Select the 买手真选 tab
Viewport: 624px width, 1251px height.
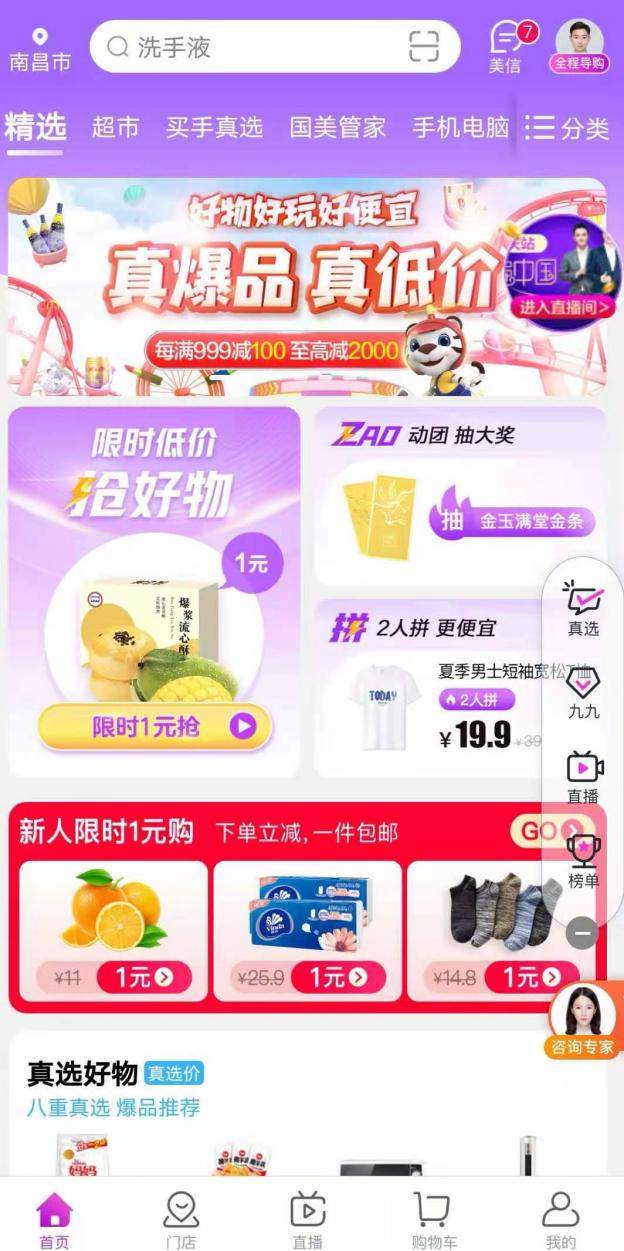click(x=214, y=128)
